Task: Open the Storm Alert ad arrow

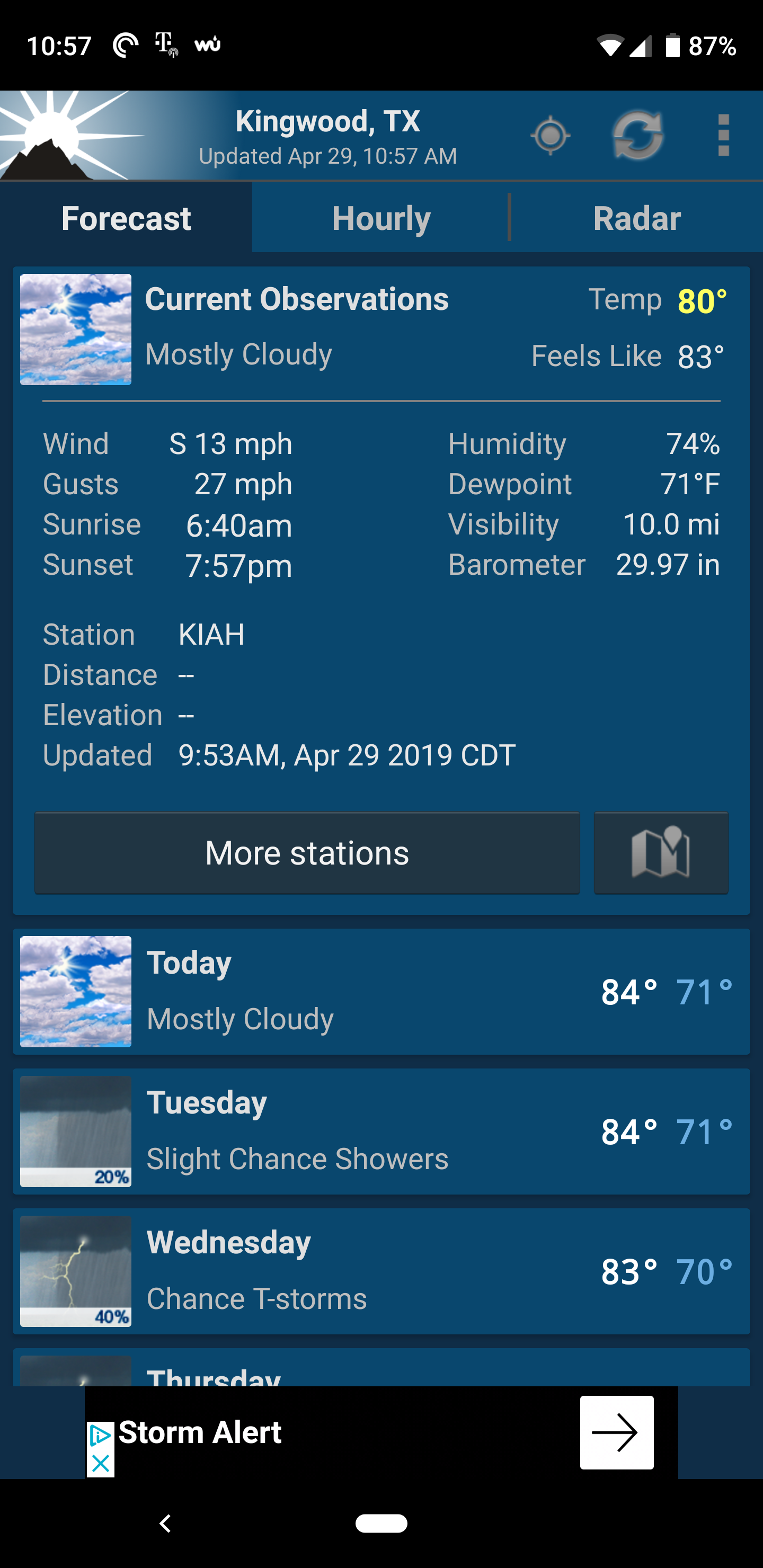Action: coord(616,1432)
